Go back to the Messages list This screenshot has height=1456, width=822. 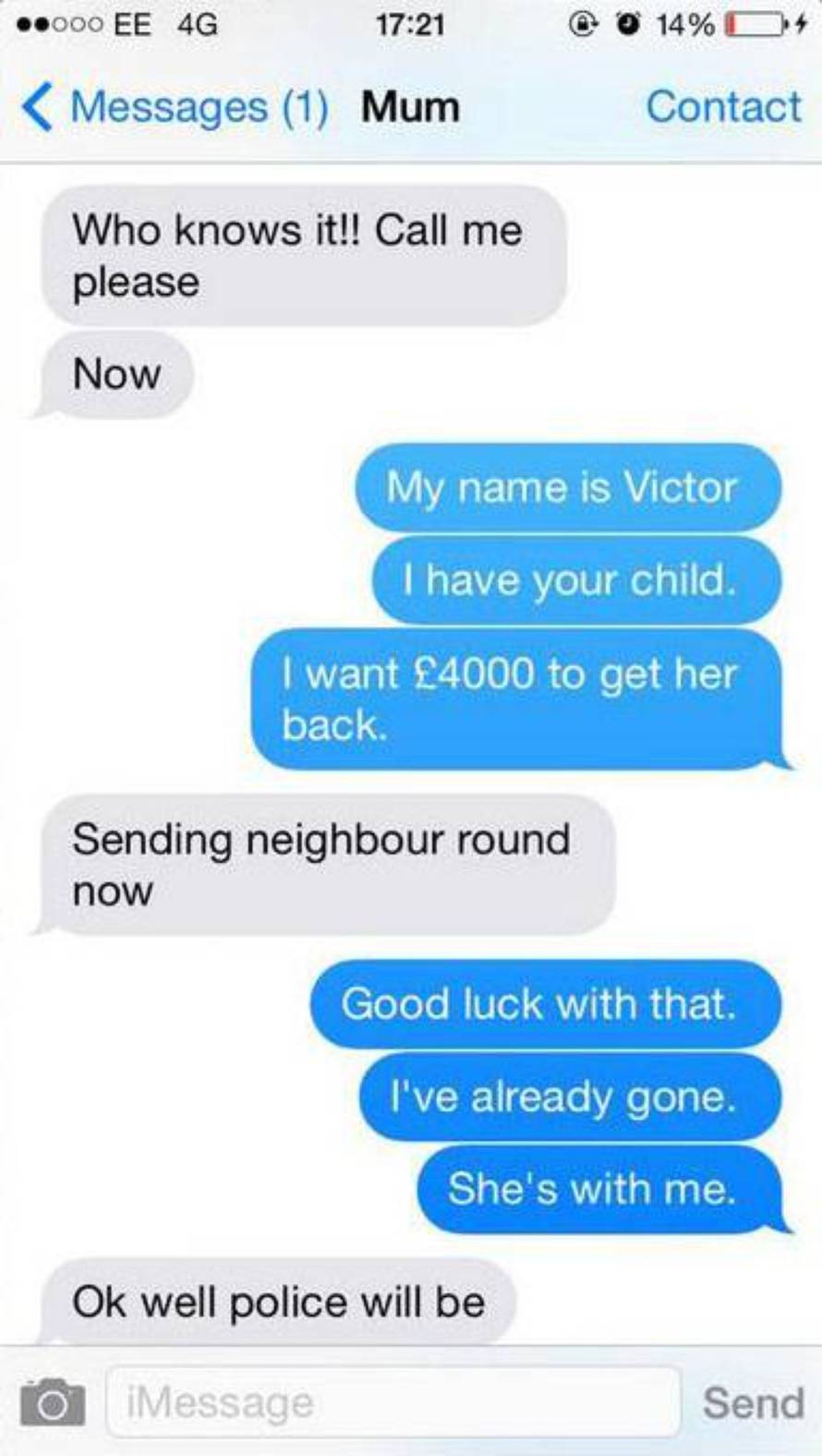(x=175, y=107)
